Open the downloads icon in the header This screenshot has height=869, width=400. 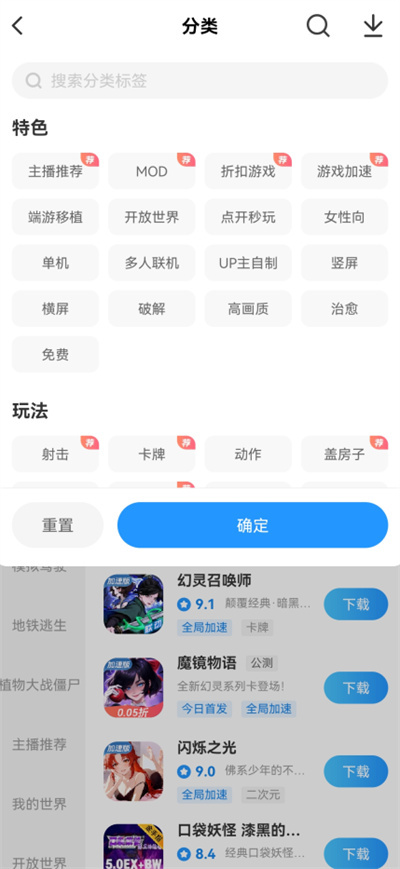pyautogui.click(x=373, y=25)
